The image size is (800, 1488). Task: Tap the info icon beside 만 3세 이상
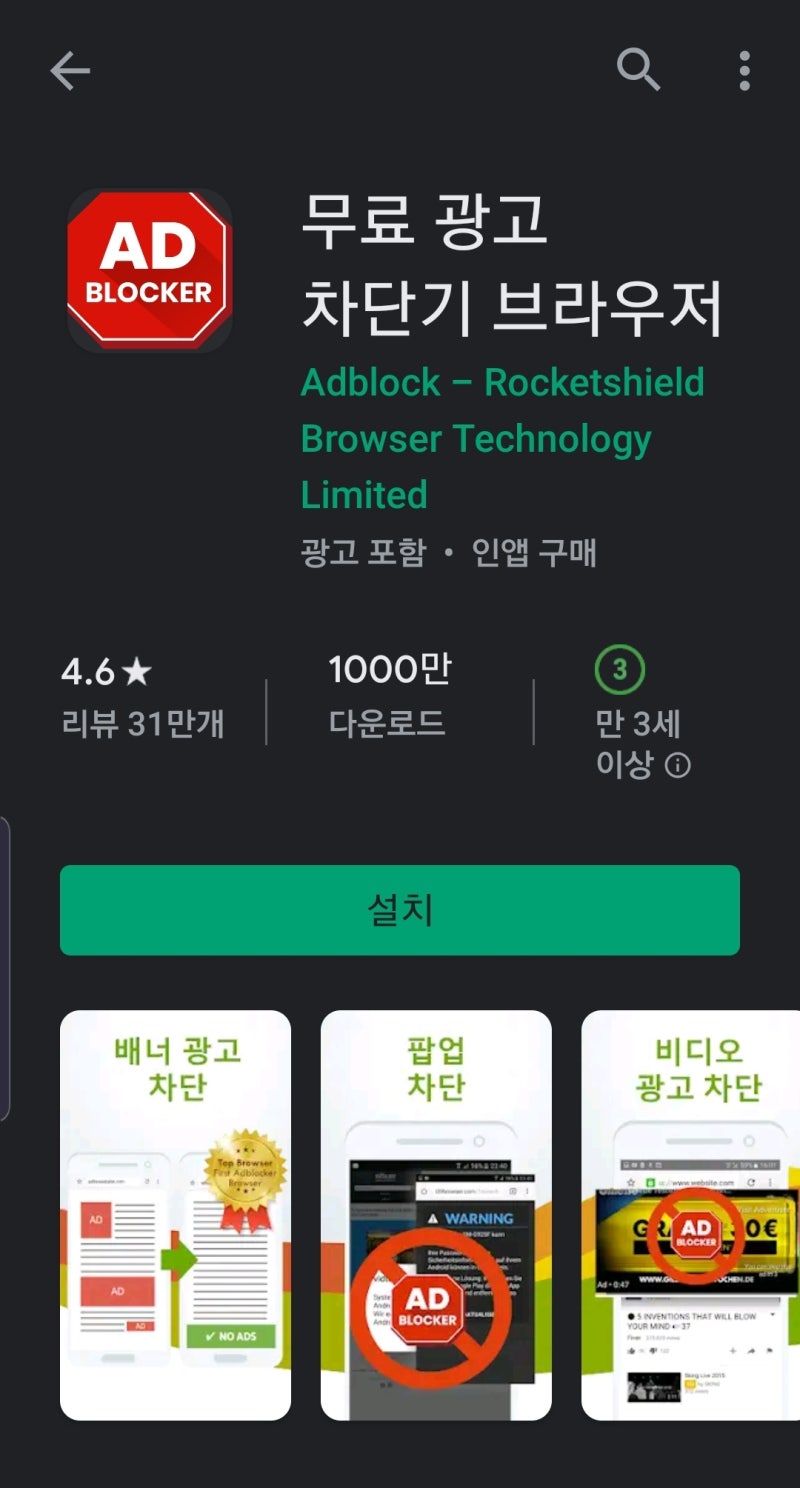click(x=680, y=766)
